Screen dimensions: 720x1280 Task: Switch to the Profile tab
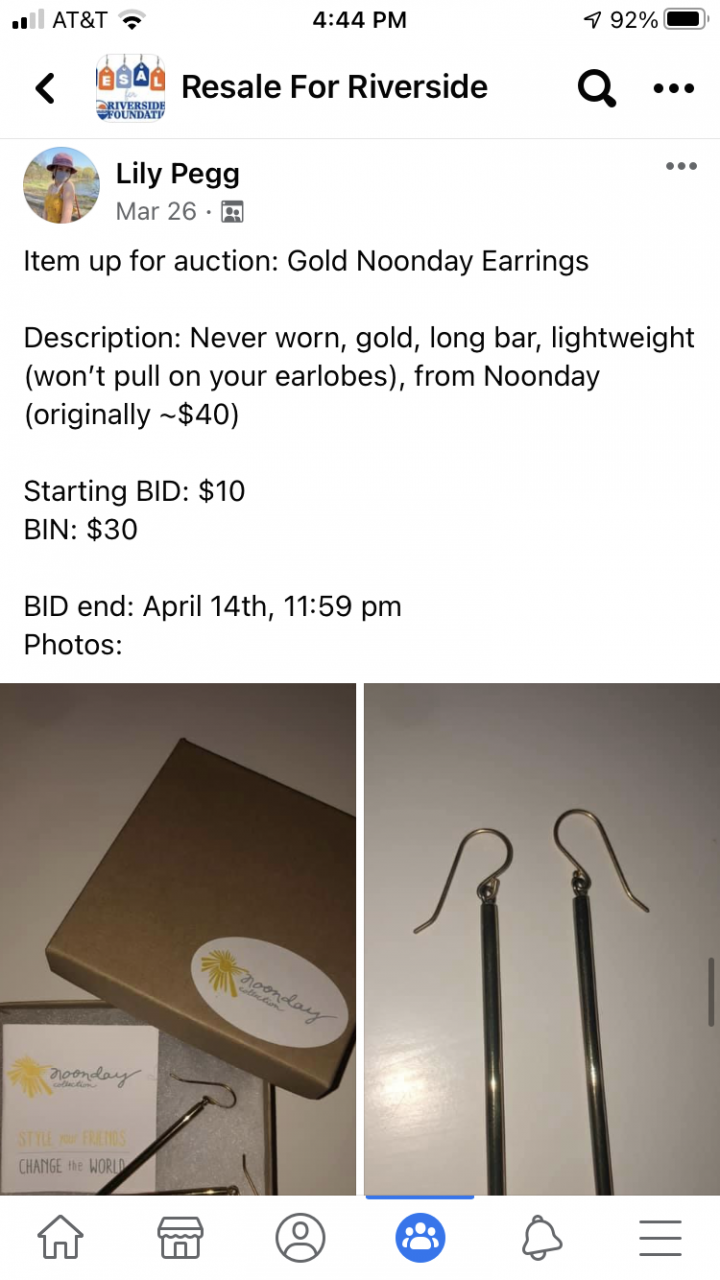300,1238
